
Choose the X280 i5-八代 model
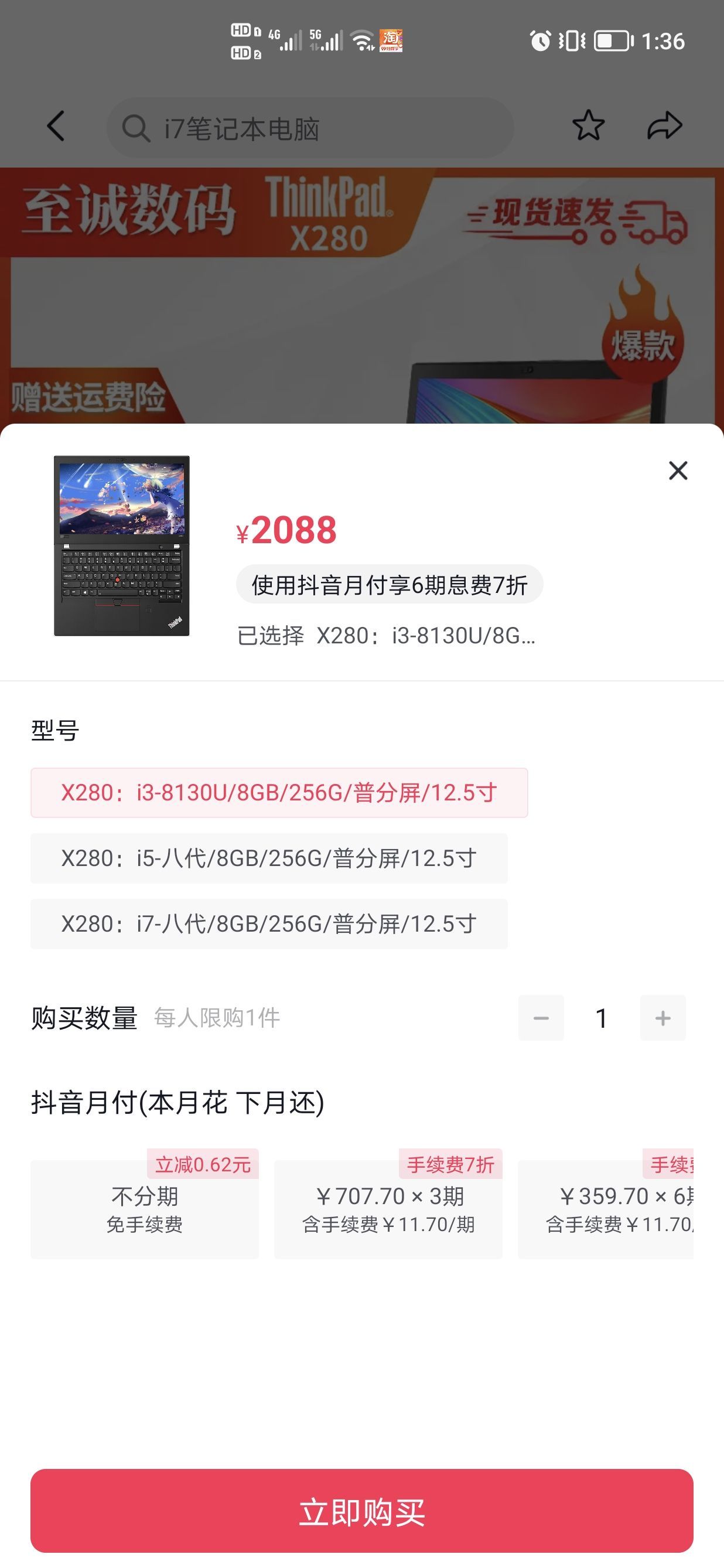pyautogui.click(x=269, y=858)
